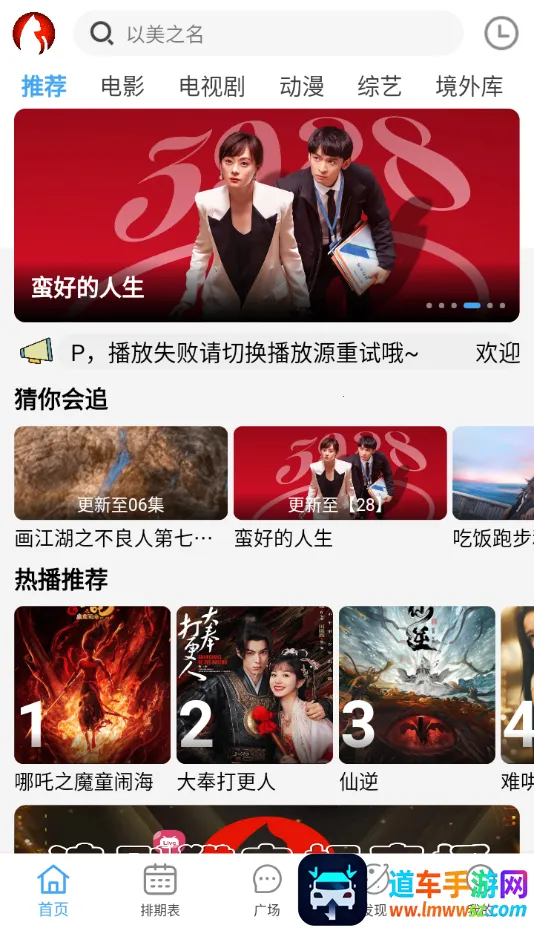The image size is (534, 928).
Task: Open the search box showing 以美之名
Action: 268,34
